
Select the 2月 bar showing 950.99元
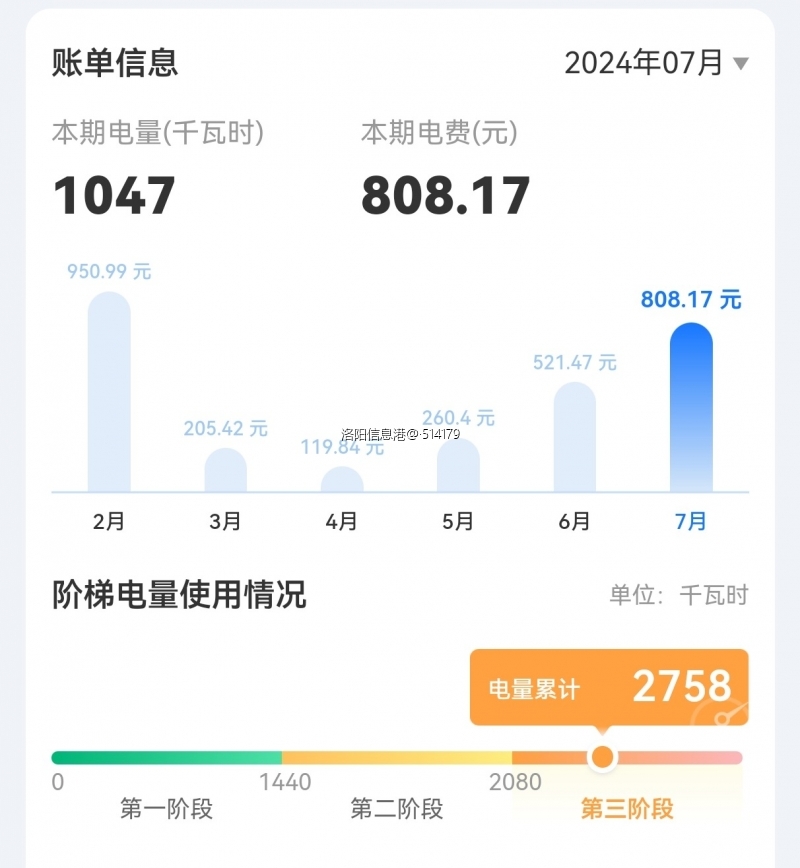click(x=108, y=390)
